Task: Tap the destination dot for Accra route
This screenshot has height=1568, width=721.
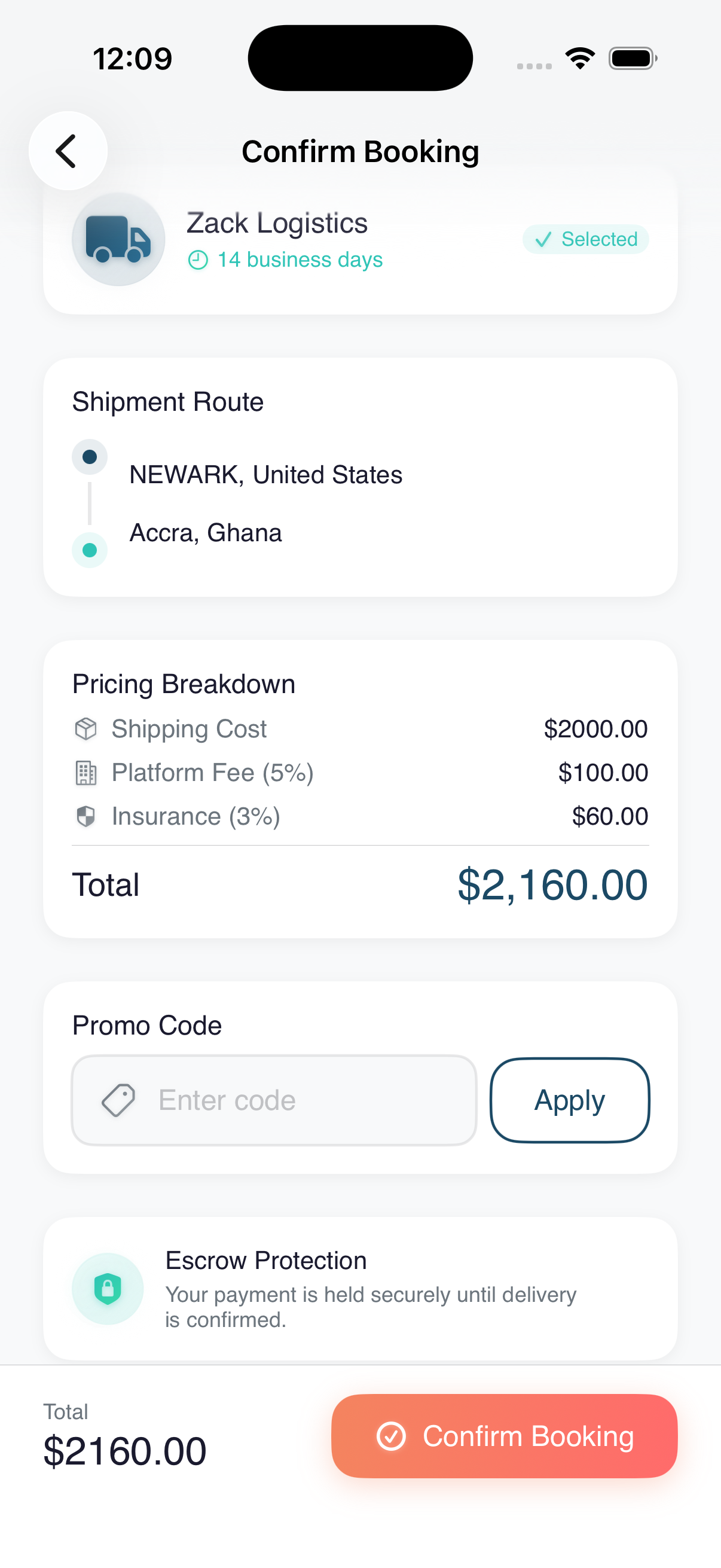Action: [x=90, y=550]
